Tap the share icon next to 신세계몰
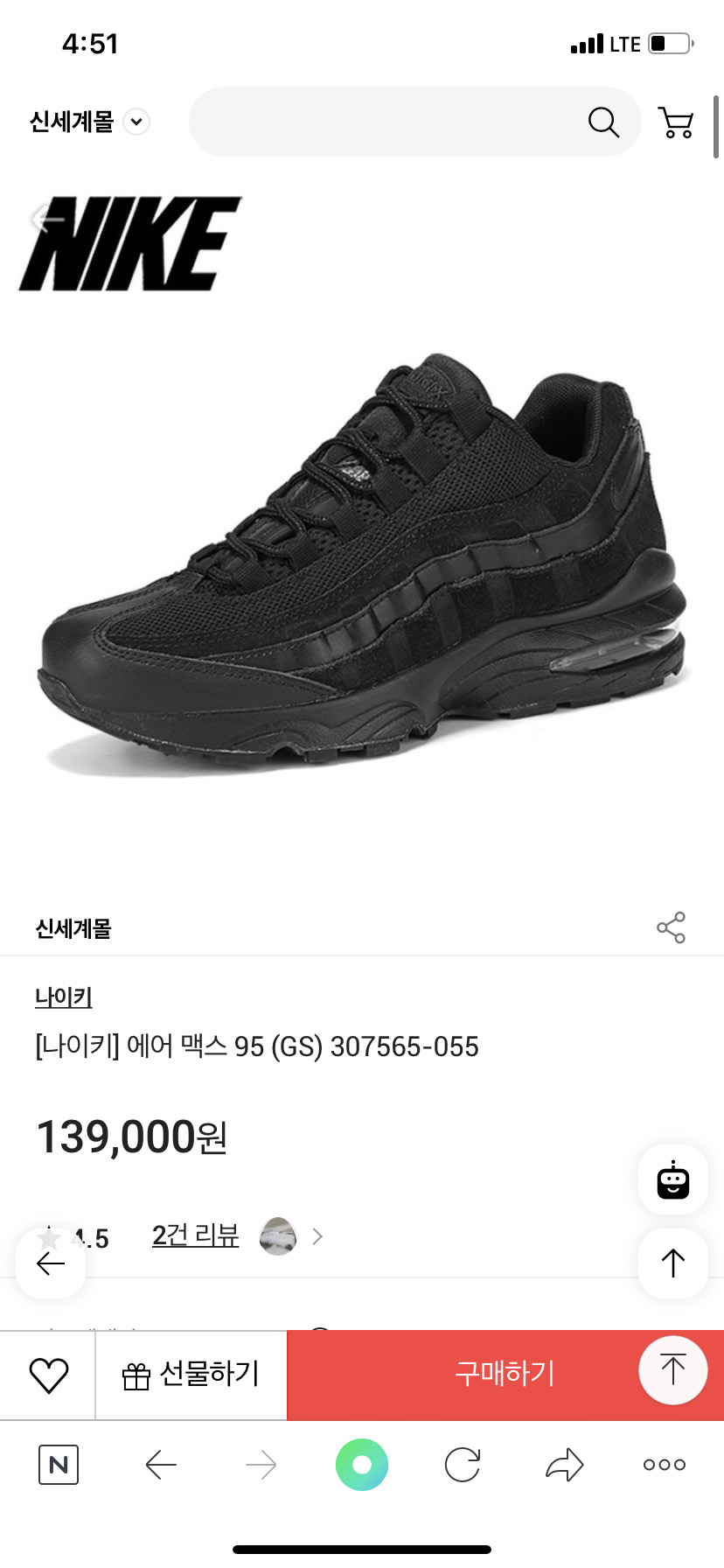The width and height of the screenshot is (724, 1568). (x=671, y=927)
